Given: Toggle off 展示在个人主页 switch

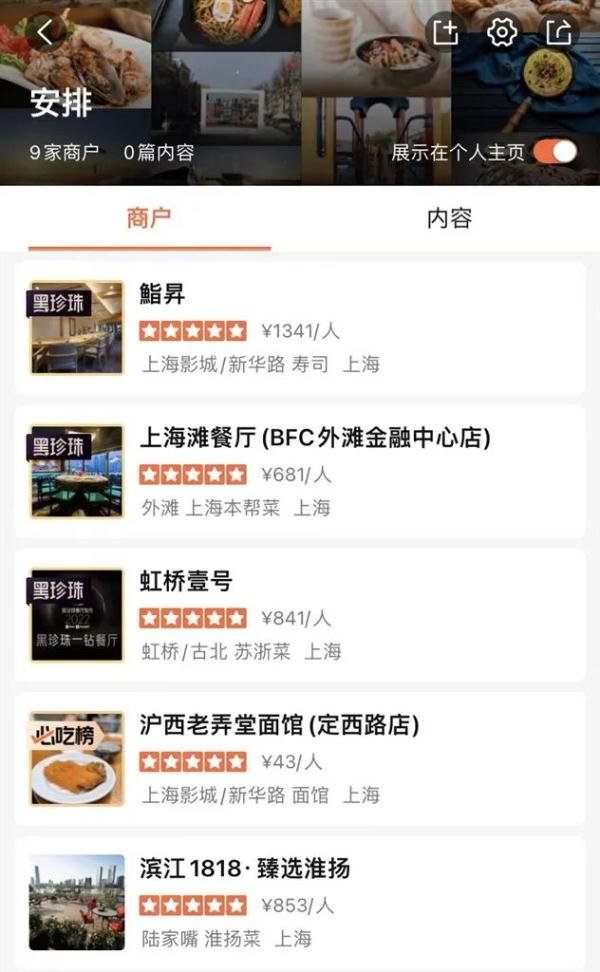Looking at the screenshot, I should point(554,152).
